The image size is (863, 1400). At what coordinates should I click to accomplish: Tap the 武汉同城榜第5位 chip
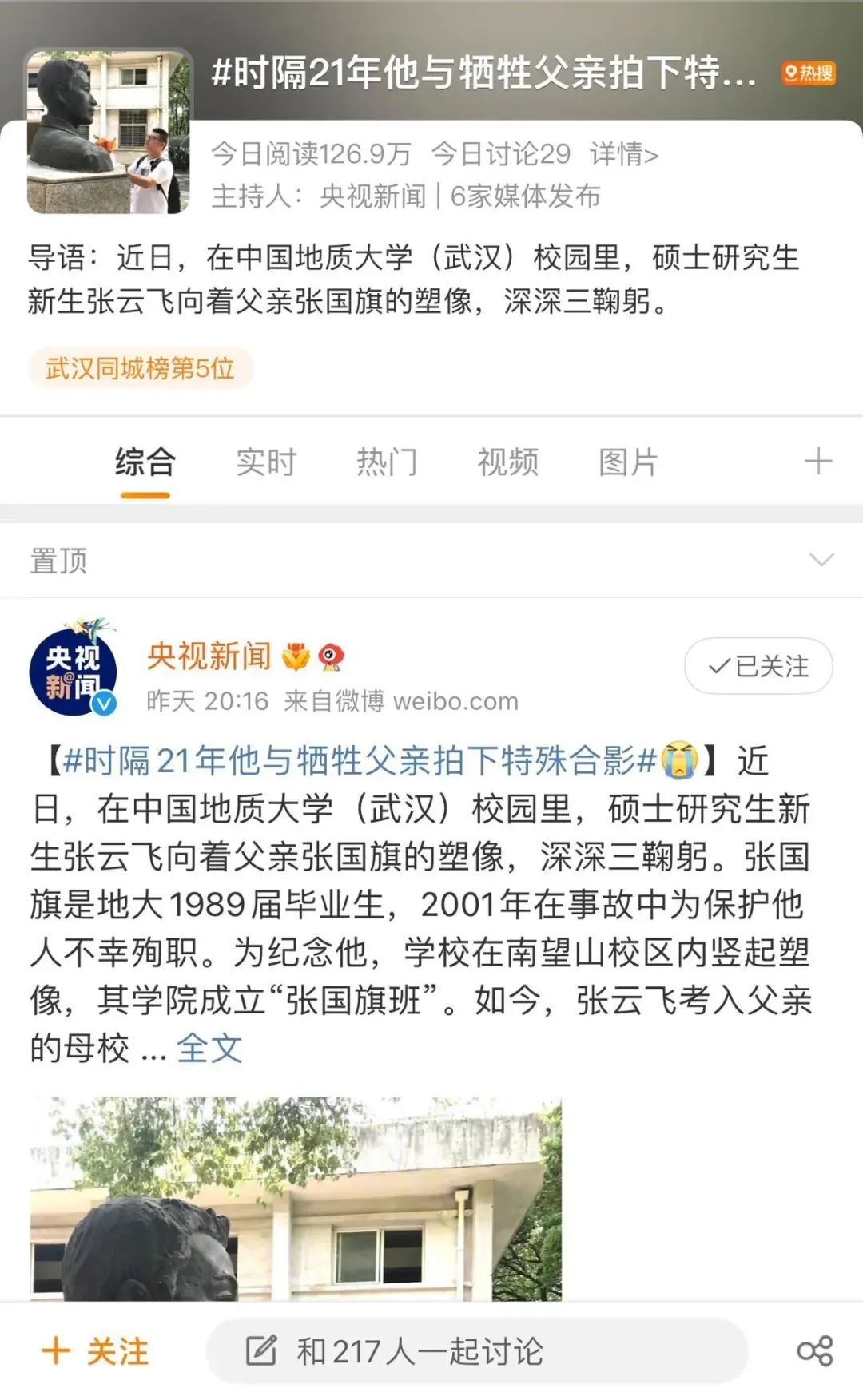coord(140,368)
